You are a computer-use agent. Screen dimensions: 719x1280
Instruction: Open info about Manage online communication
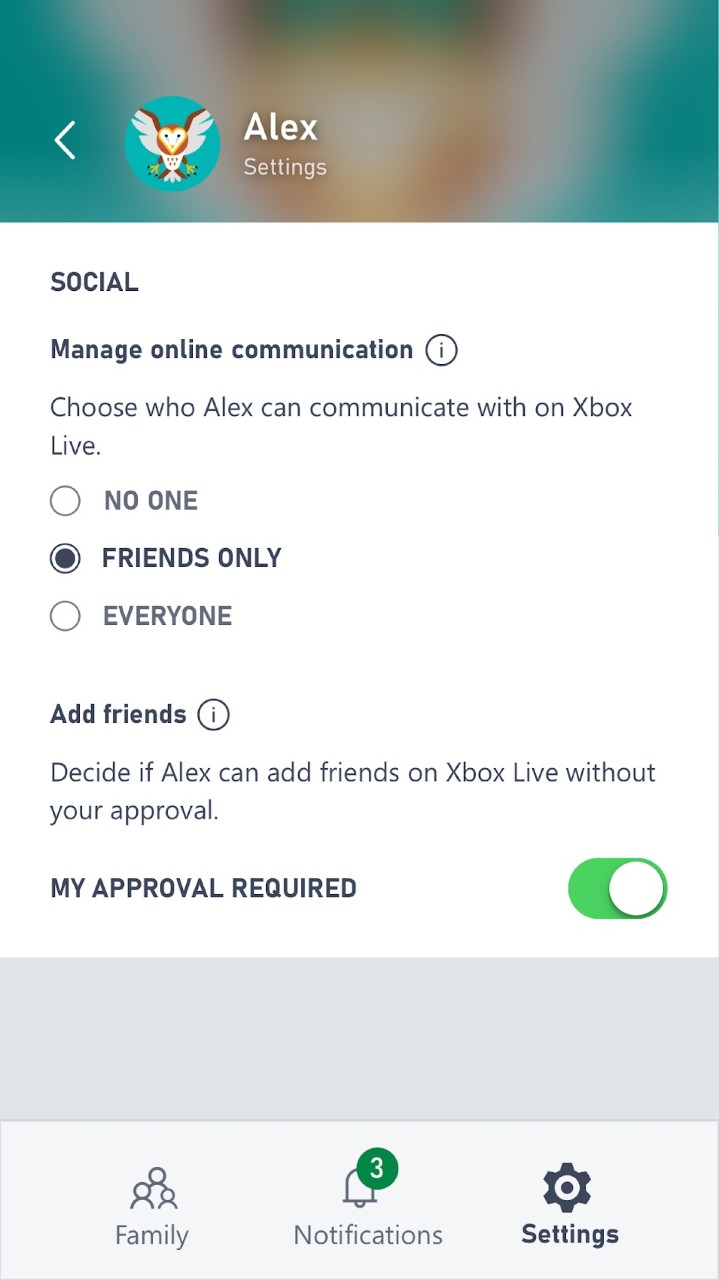pyautogui.click(x=441, y=350)
